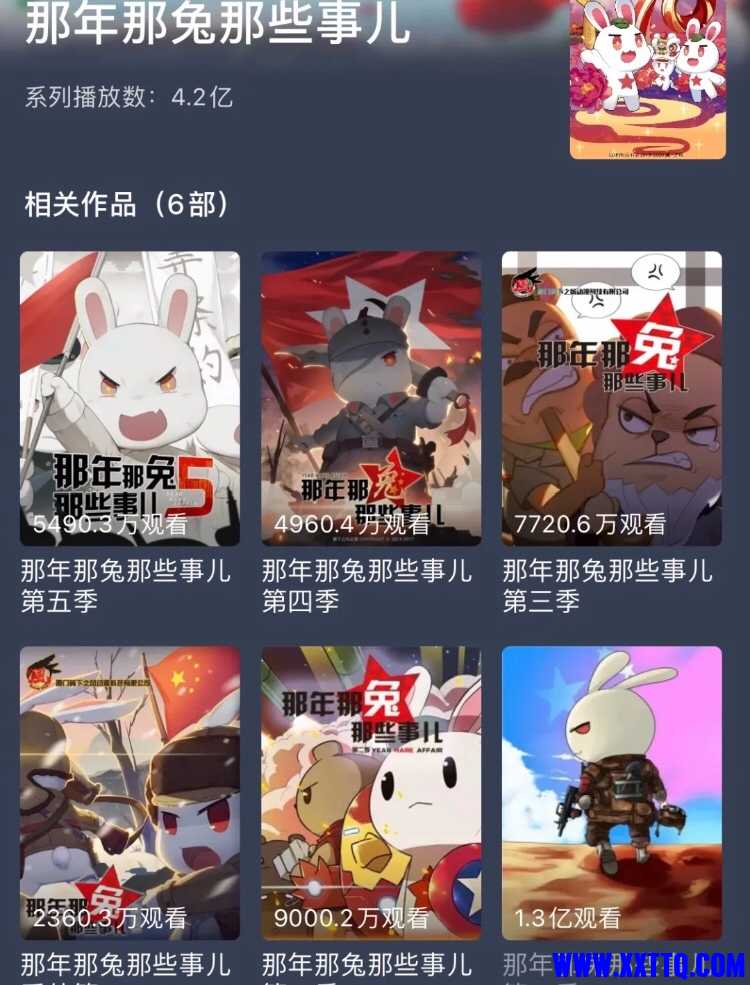Screen dimensions: 750x985
Task: Open 那年那兔那些事儿 第五季
Action: point(130,398)
